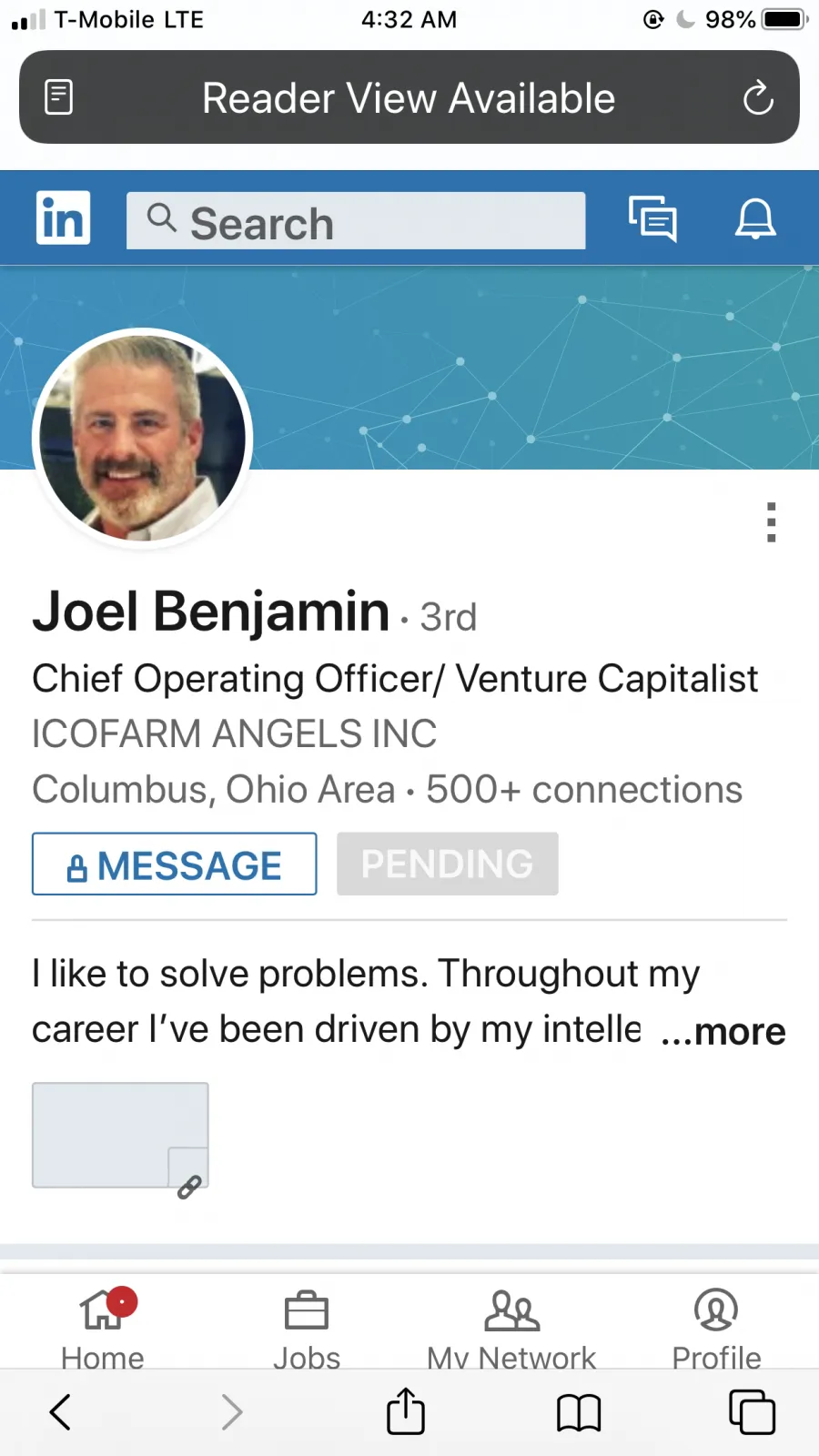Open the attached link media thumbnail

(x=120, y=1136)
